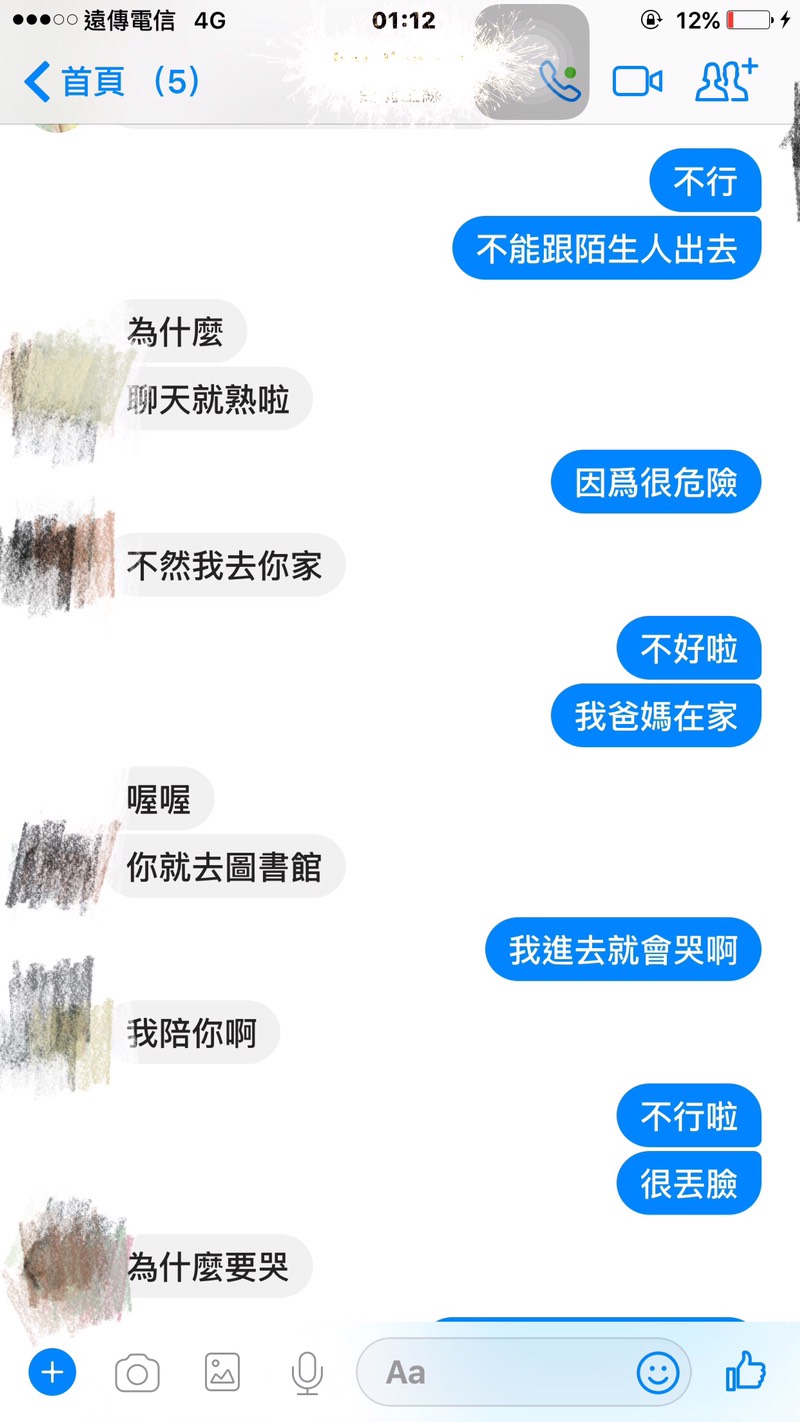The height and width of the screenshot is (1422, 800).
Task: Open the photo gallery picker
Action: (222, 1372)
